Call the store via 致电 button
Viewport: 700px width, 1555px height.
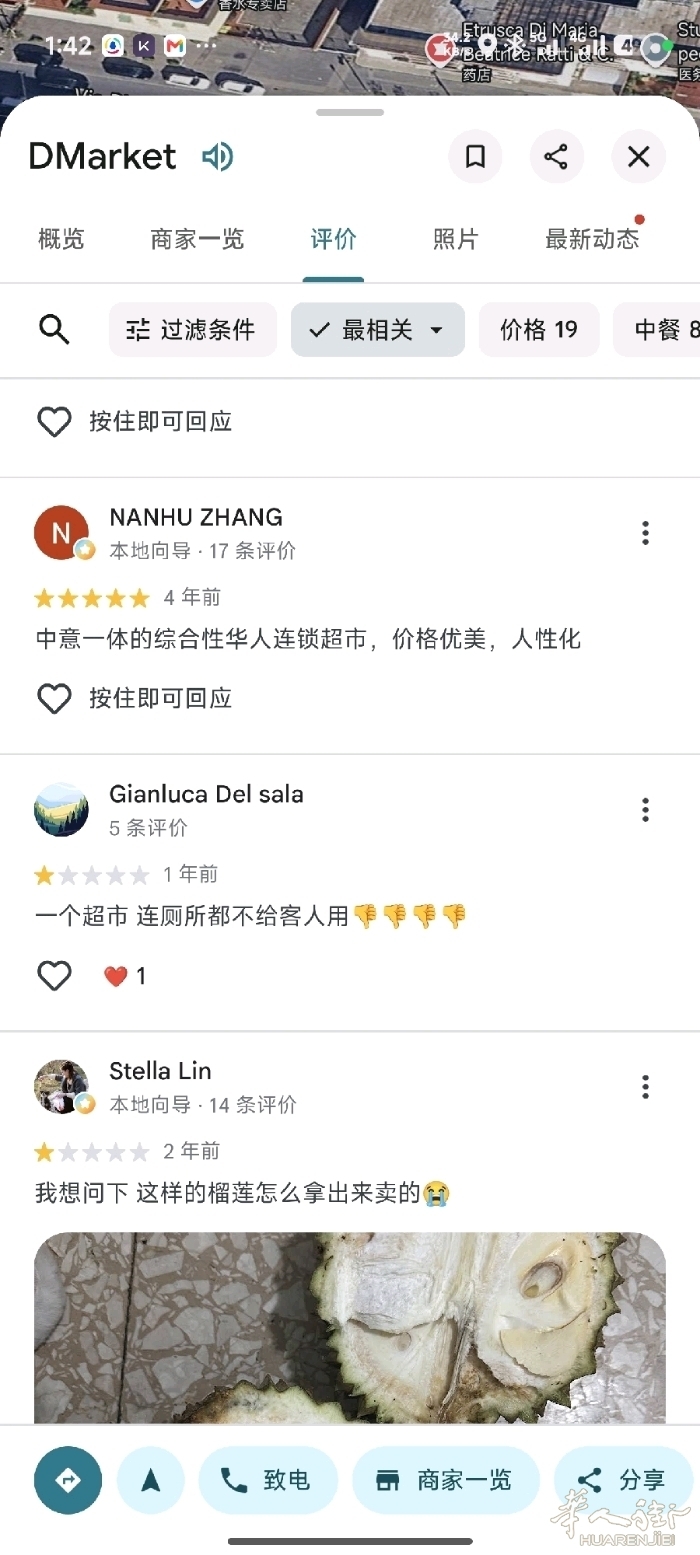click(268, 1480)
